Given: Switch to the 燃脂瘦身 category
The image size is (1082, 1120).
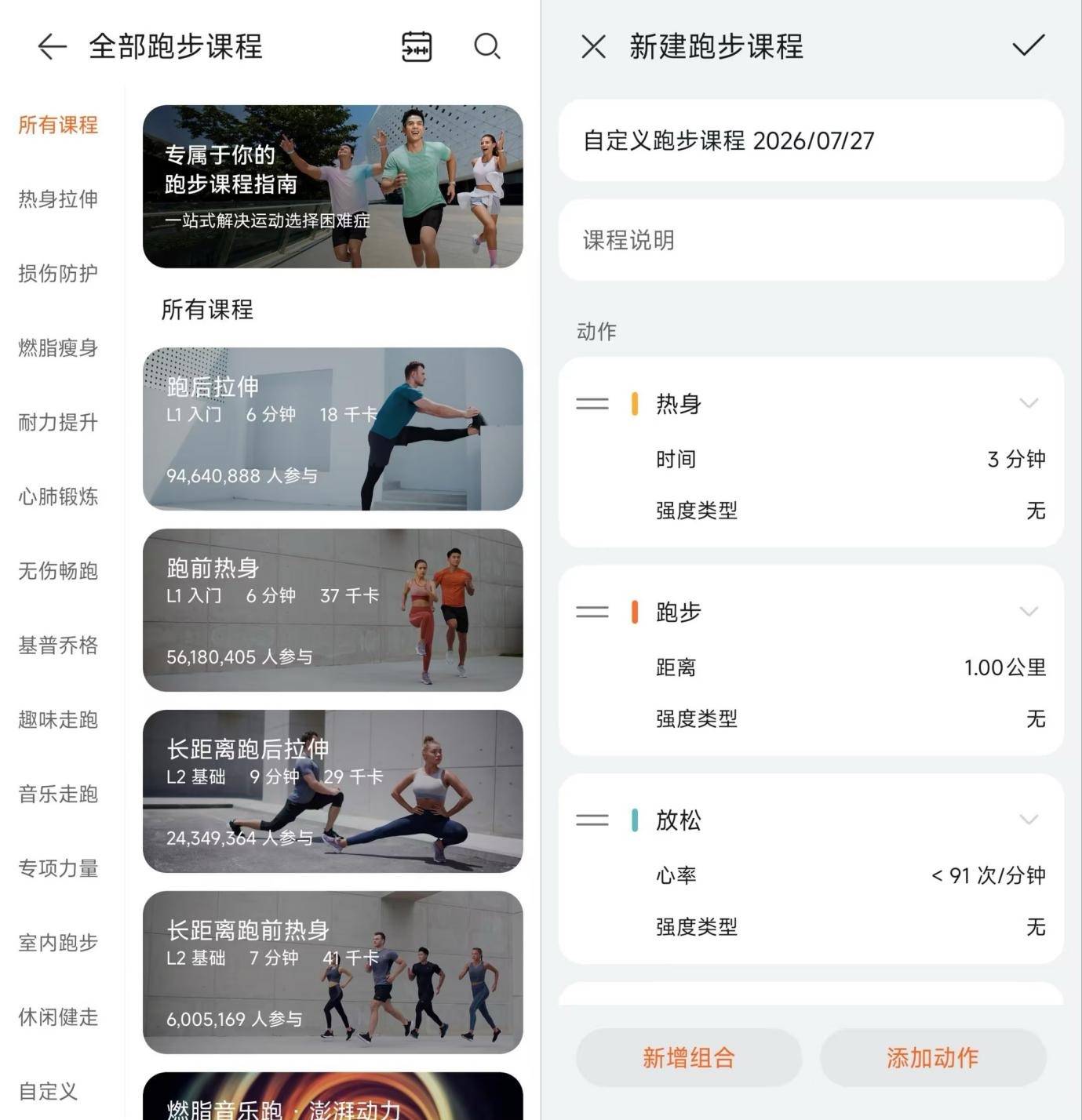Looking at the screenshot, I should click(58, 348).
